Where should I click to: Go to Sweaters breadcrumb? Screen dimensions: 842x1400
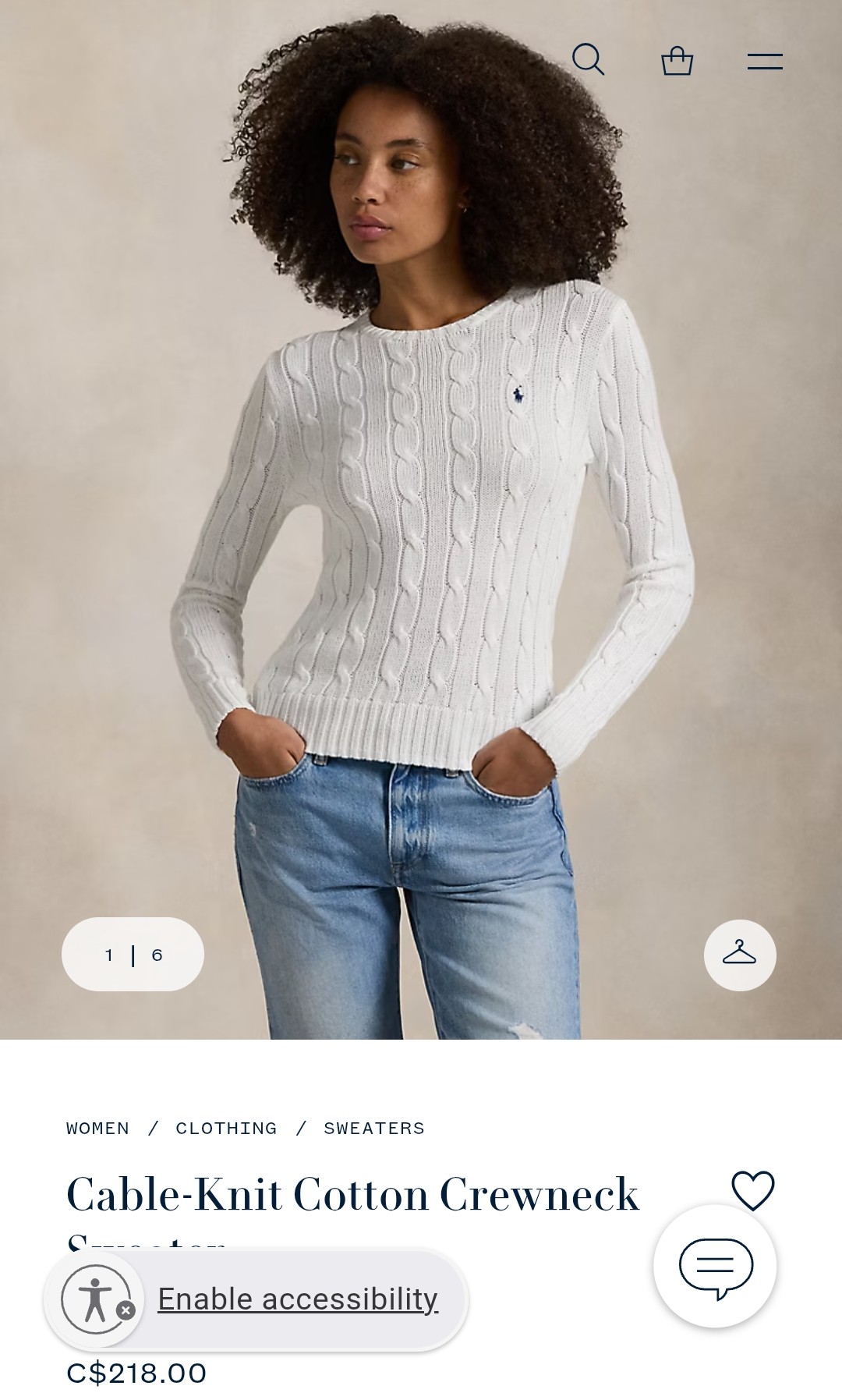(x=374, y=1129)
